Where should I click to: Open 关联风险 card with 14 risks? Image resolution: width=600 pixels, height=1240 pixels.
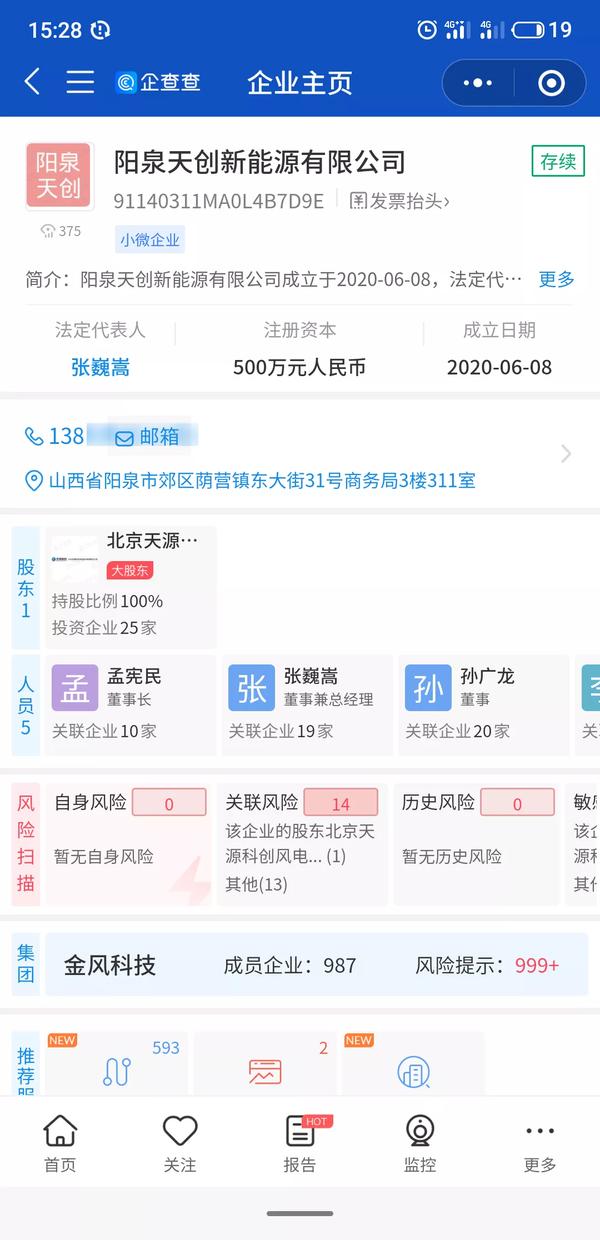click(x=302, y=844)
